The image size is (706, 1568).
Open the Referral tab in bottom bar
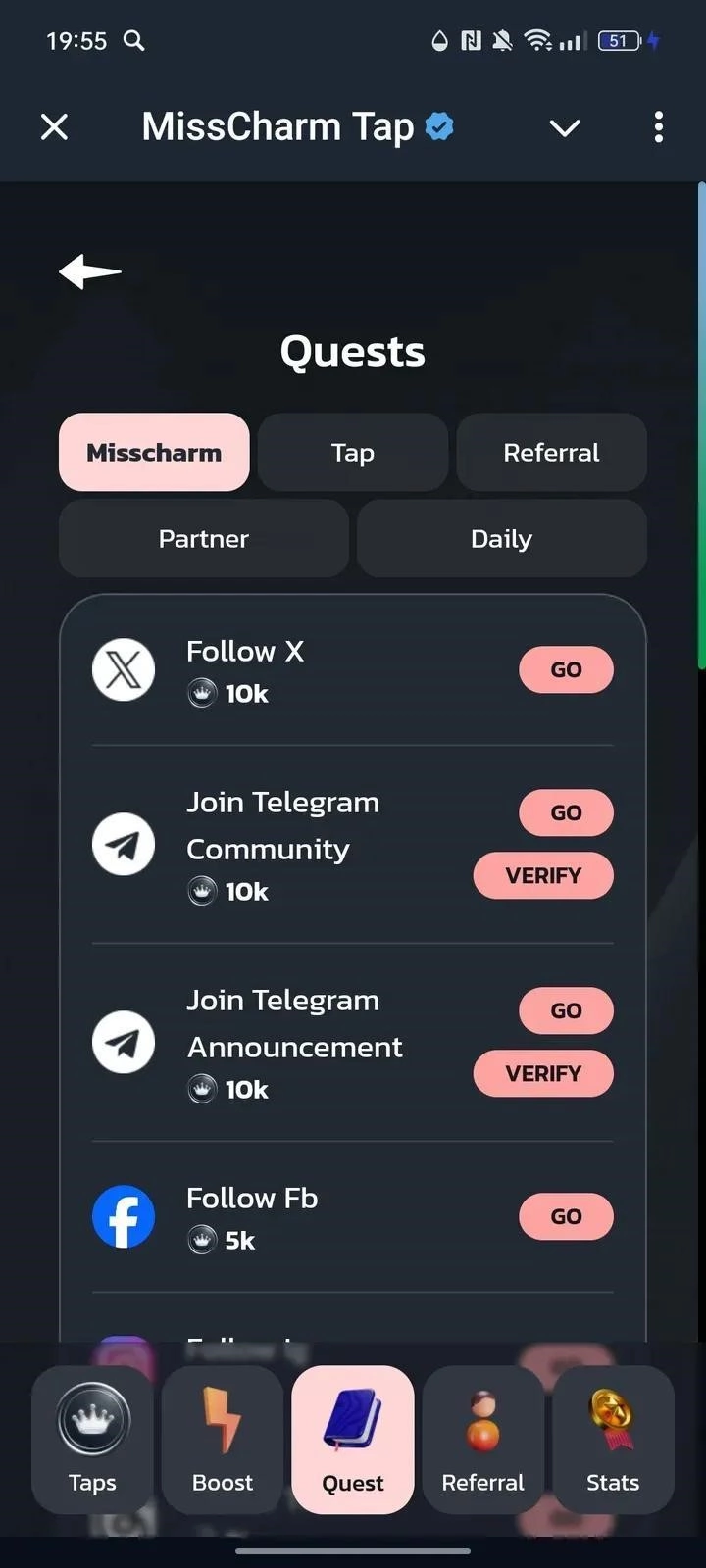[x=482, y=1439]
